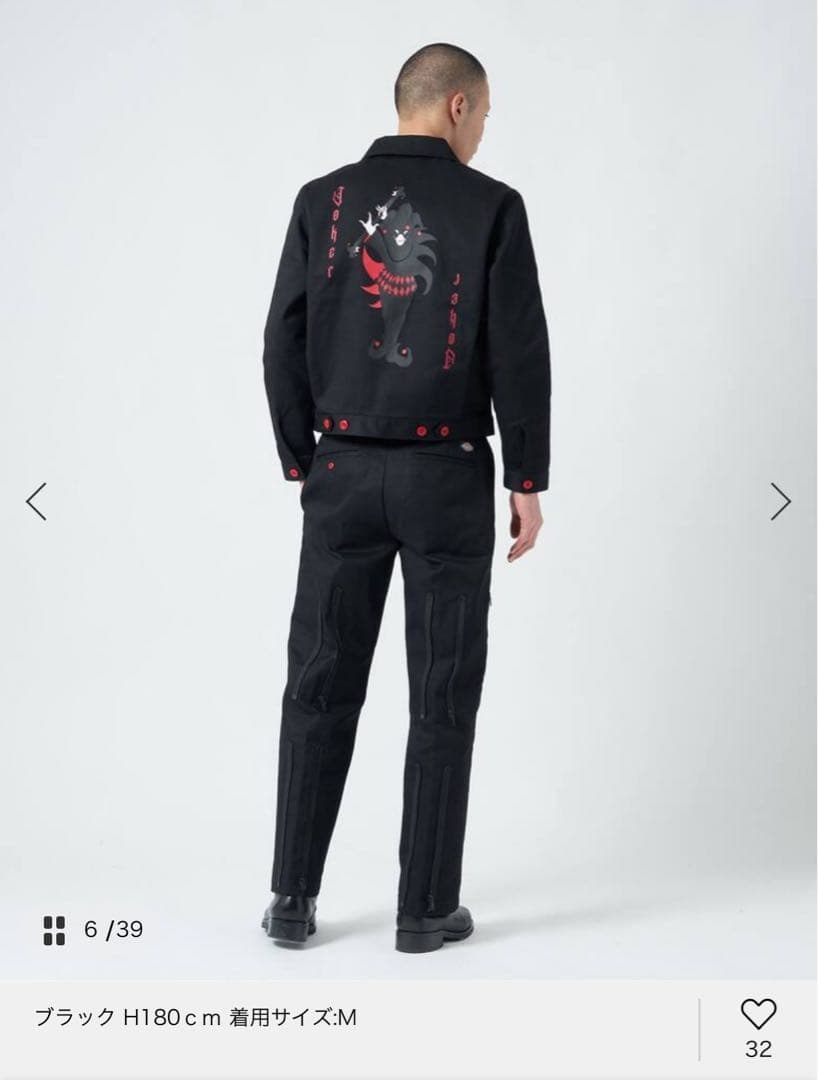Screen dimensions: 818x1080
Task: Favorite this item with the heart icon
Action: point(758,1015)
